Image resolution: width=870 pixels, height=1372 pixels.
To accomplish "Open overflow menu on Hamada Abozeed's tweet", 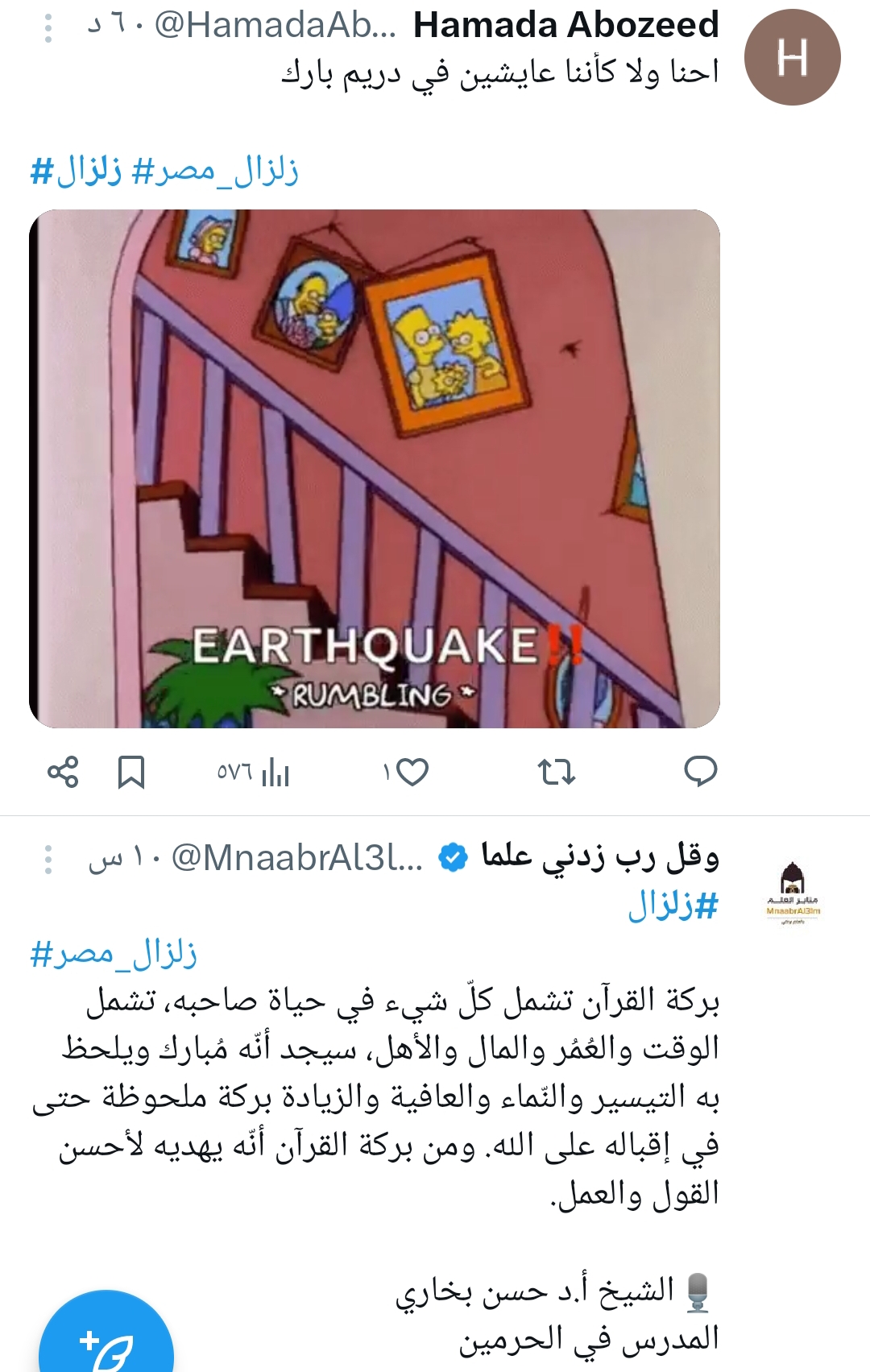I will click(x=48, y=28).
